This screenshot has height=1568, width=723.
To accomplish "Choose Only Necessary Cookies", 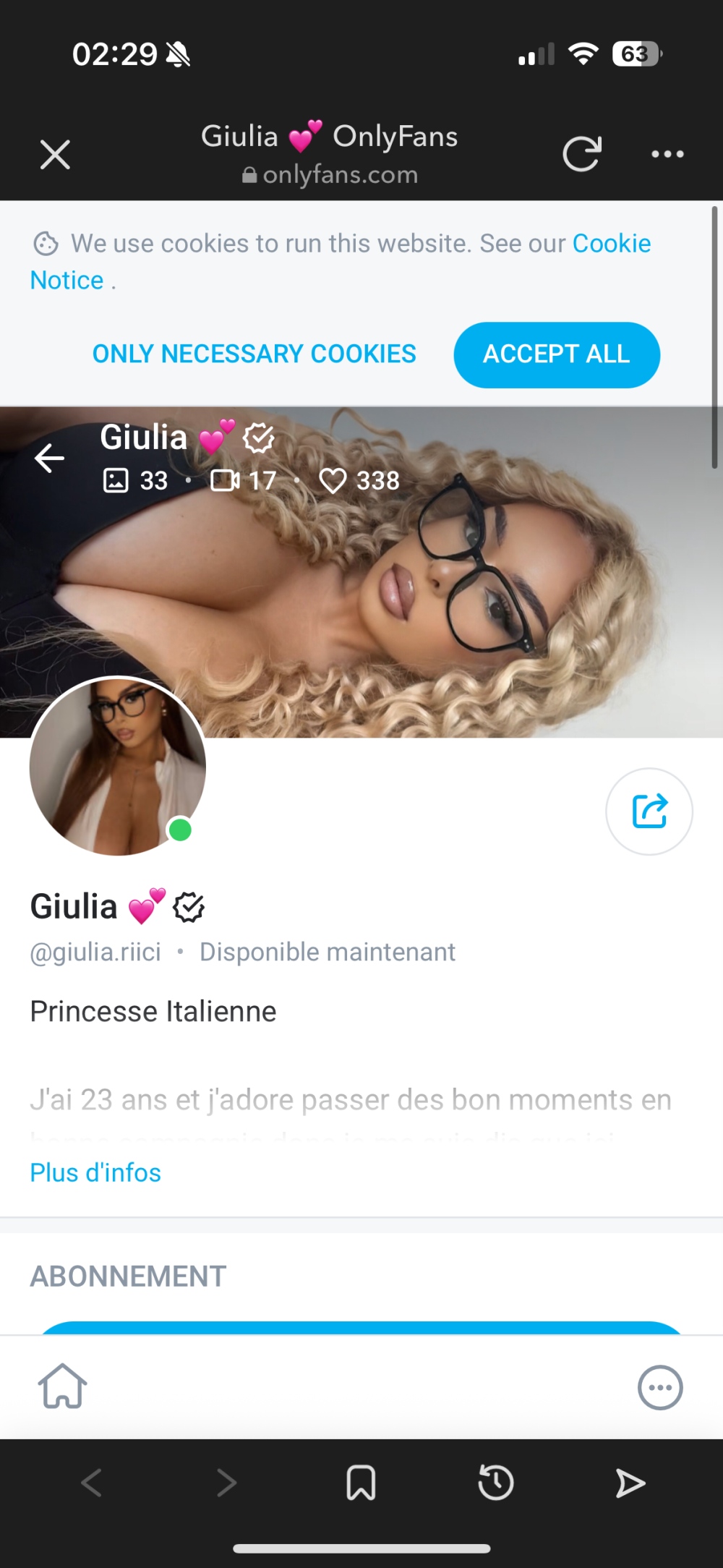I will pyautogui.click(x=254, y=354).
